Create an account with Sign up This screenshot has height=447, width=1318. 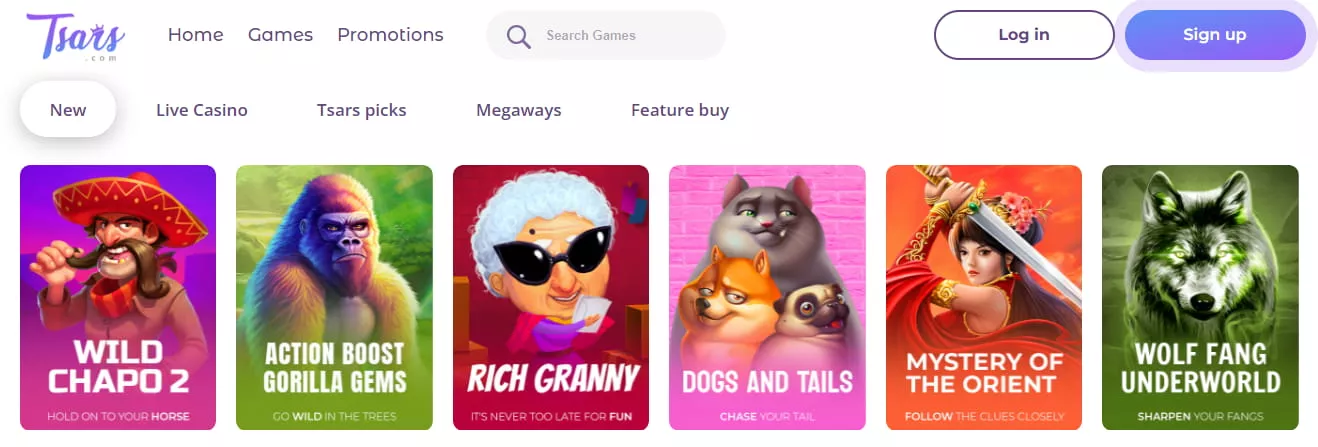coord(1214,35)
